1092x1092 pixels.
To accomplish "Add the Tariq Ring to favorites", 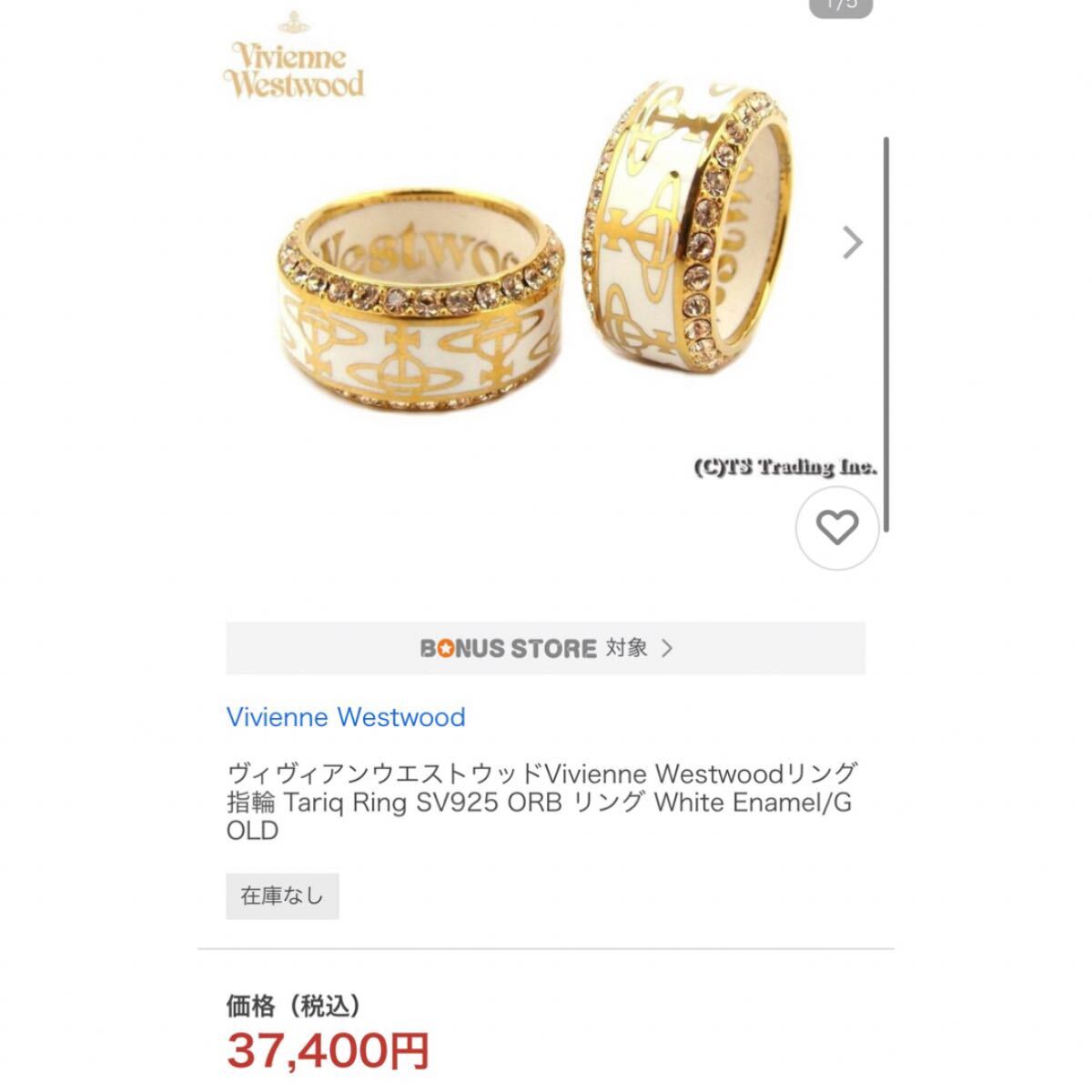I will (836, 528).
